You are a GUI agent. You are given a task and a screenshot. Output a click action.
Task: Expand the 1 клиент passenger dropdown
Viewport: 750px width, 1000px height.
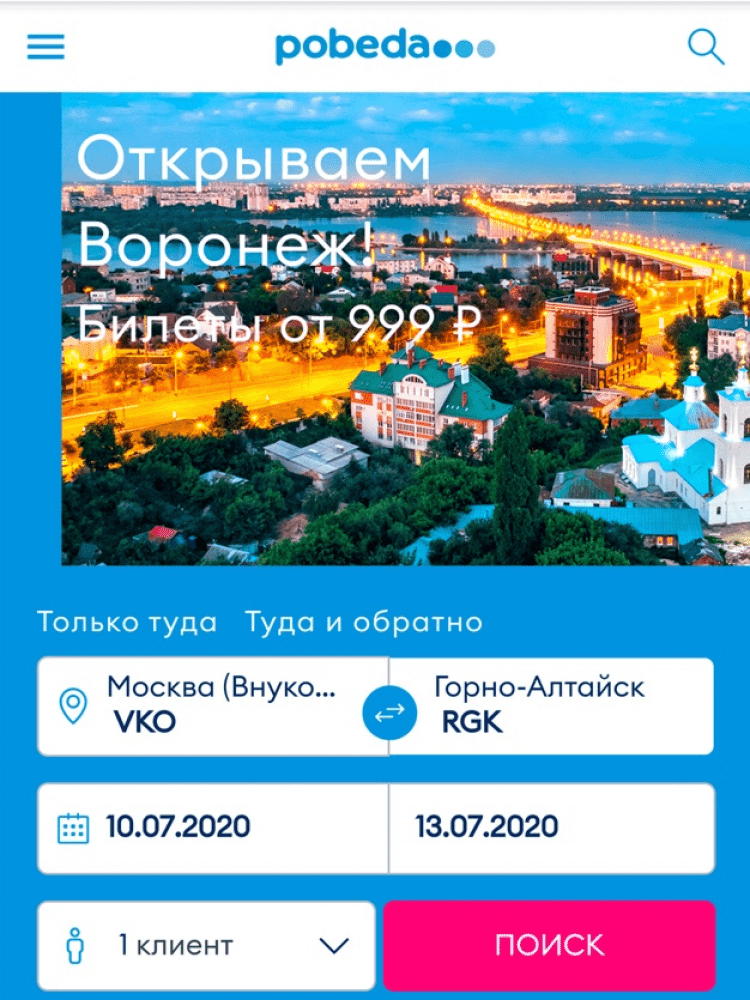(206, 945)
